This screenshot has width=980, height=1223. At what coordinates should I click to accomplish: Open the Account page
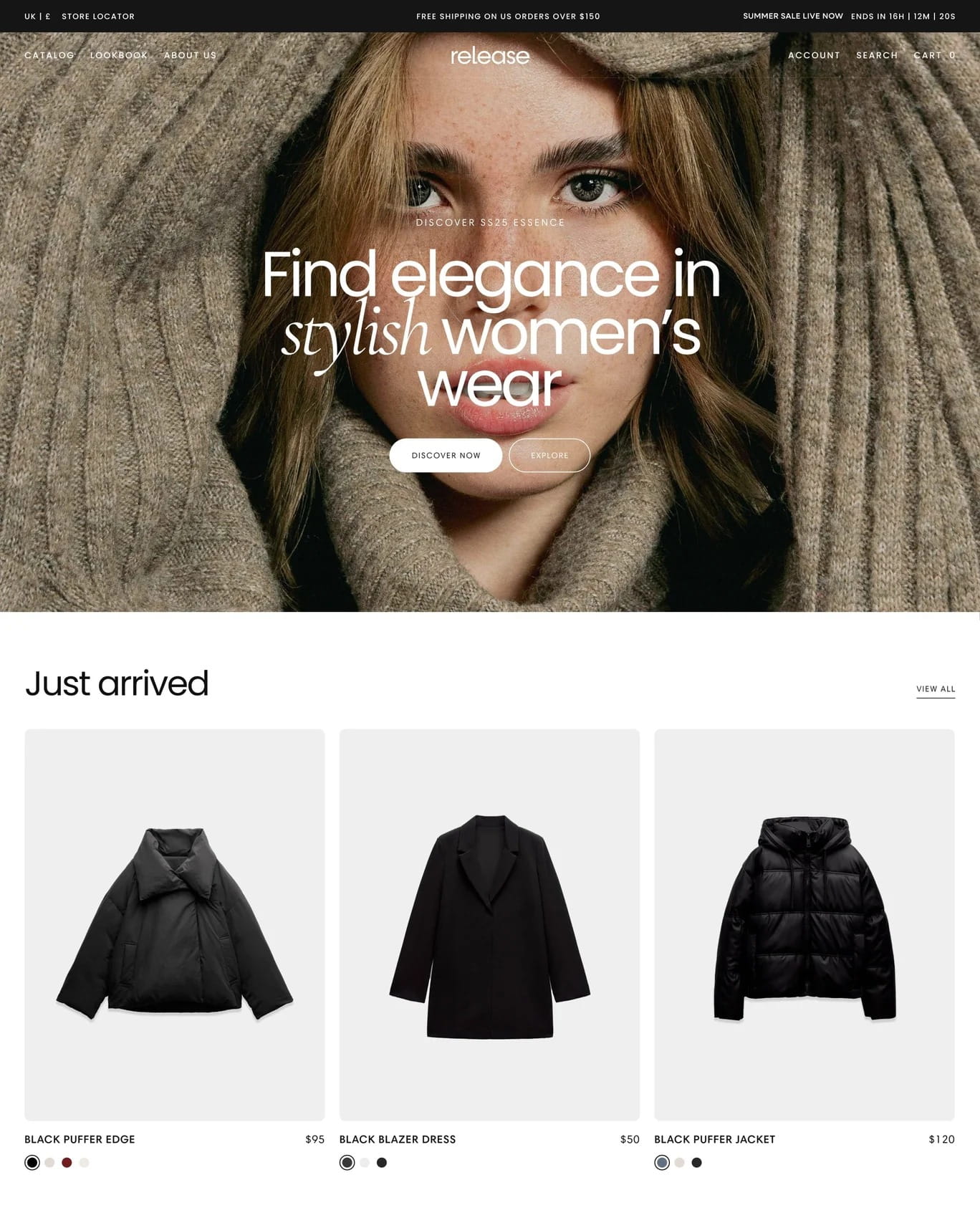[814, 55]
